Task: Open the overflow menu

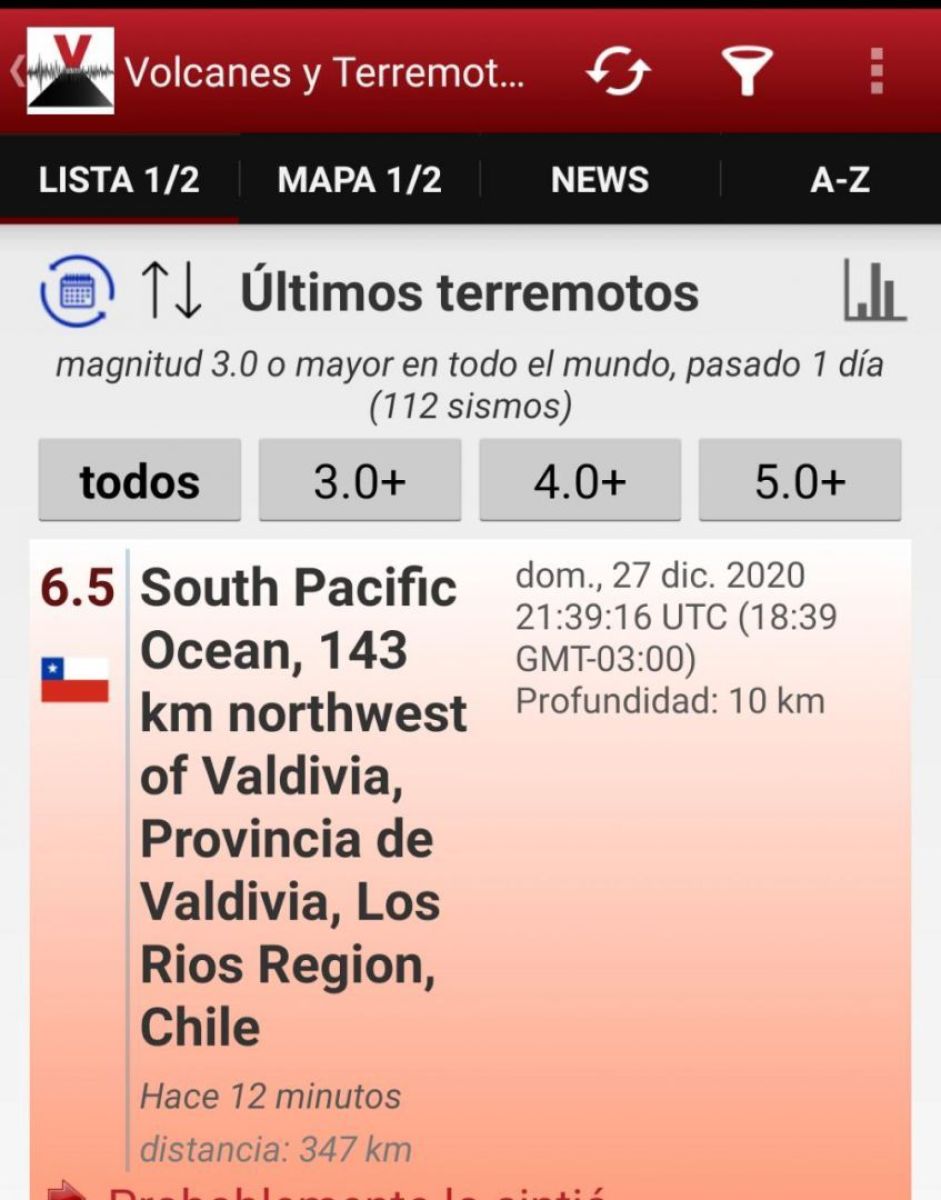Action: click(876, 72)
